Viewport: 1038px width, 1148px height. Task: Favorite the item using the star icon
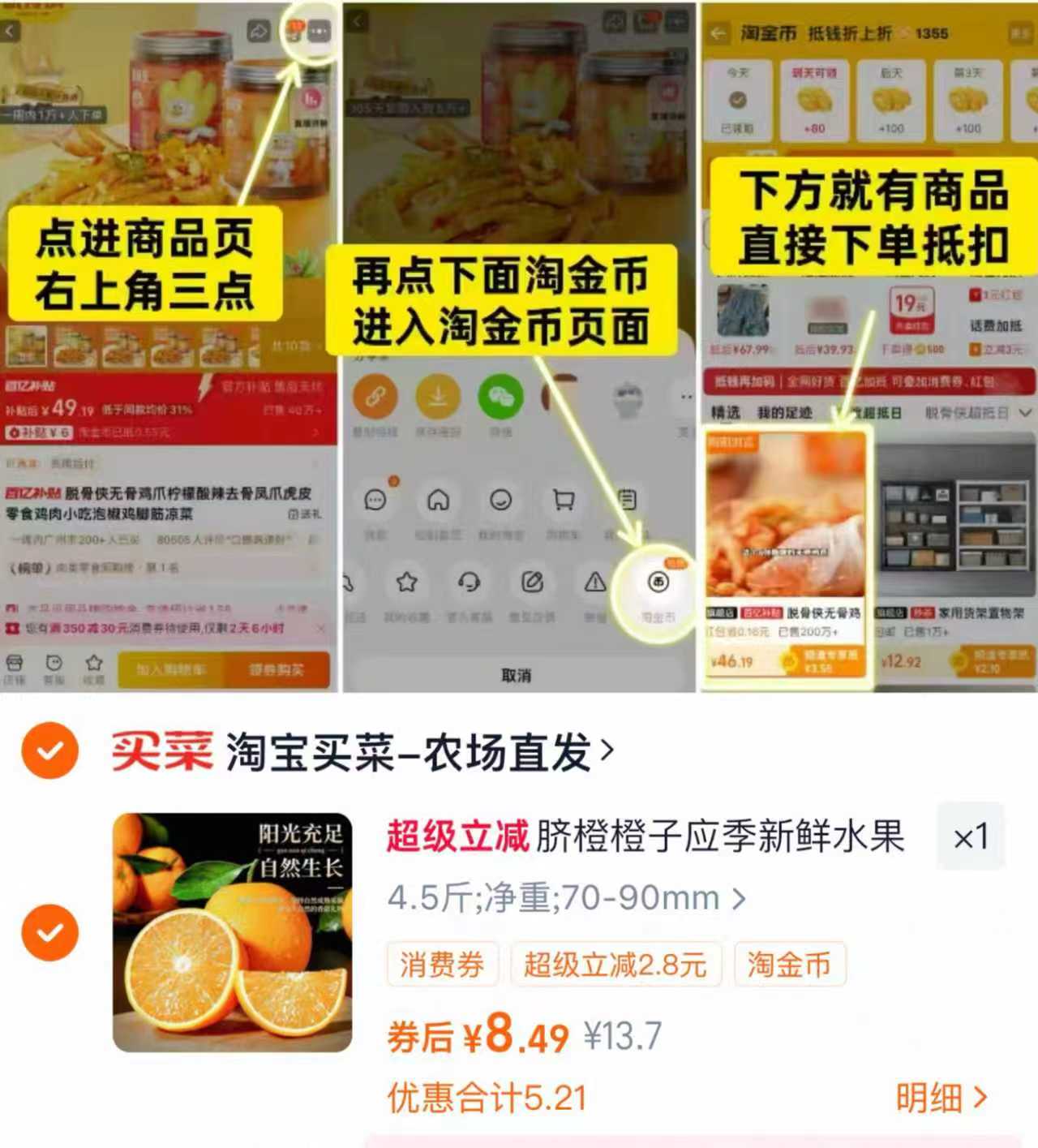[x=406, y=583]
